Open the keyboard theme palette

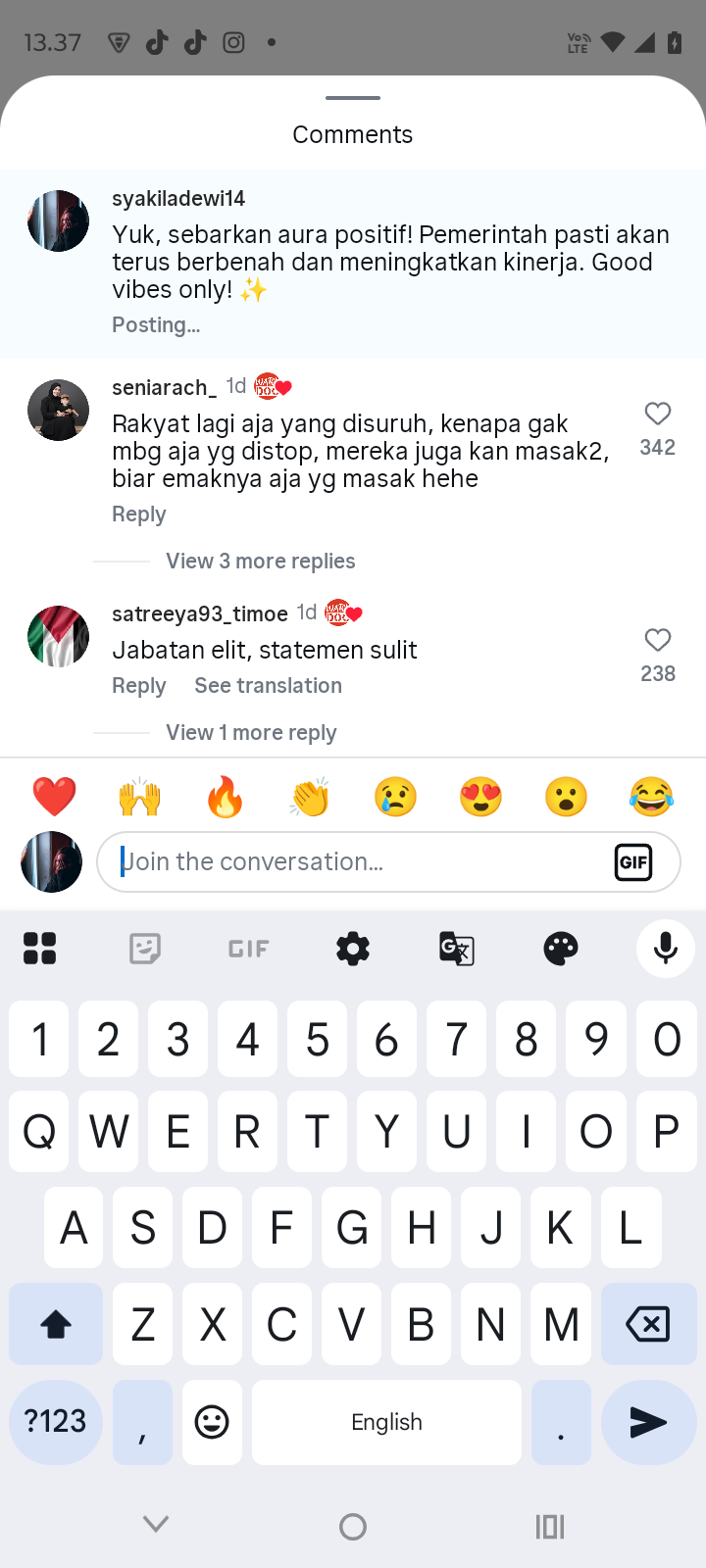click(x=561, y=949)
